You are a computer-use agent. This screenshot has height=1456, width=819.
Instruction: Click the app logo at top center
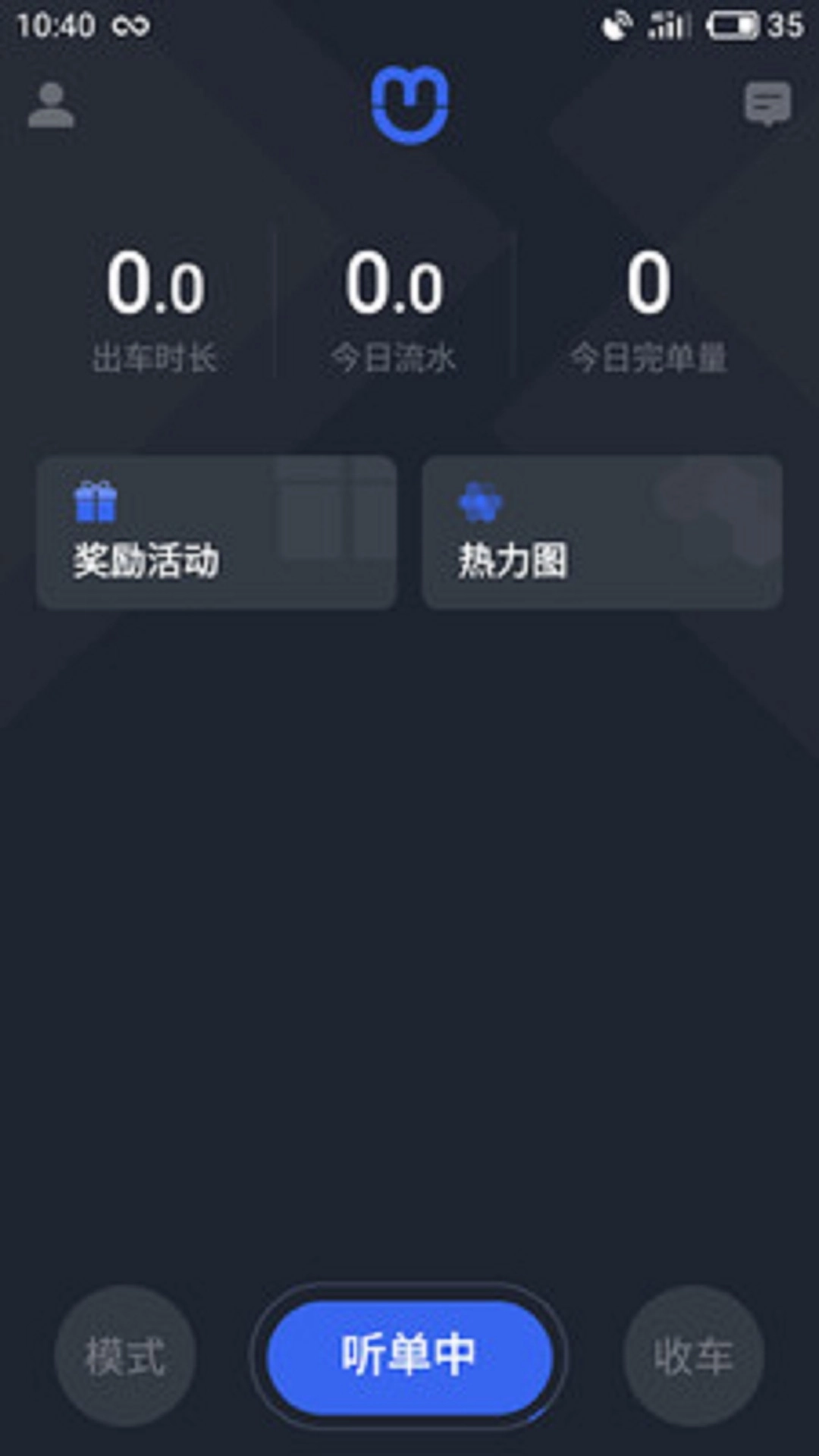click(x=409, y=105)
